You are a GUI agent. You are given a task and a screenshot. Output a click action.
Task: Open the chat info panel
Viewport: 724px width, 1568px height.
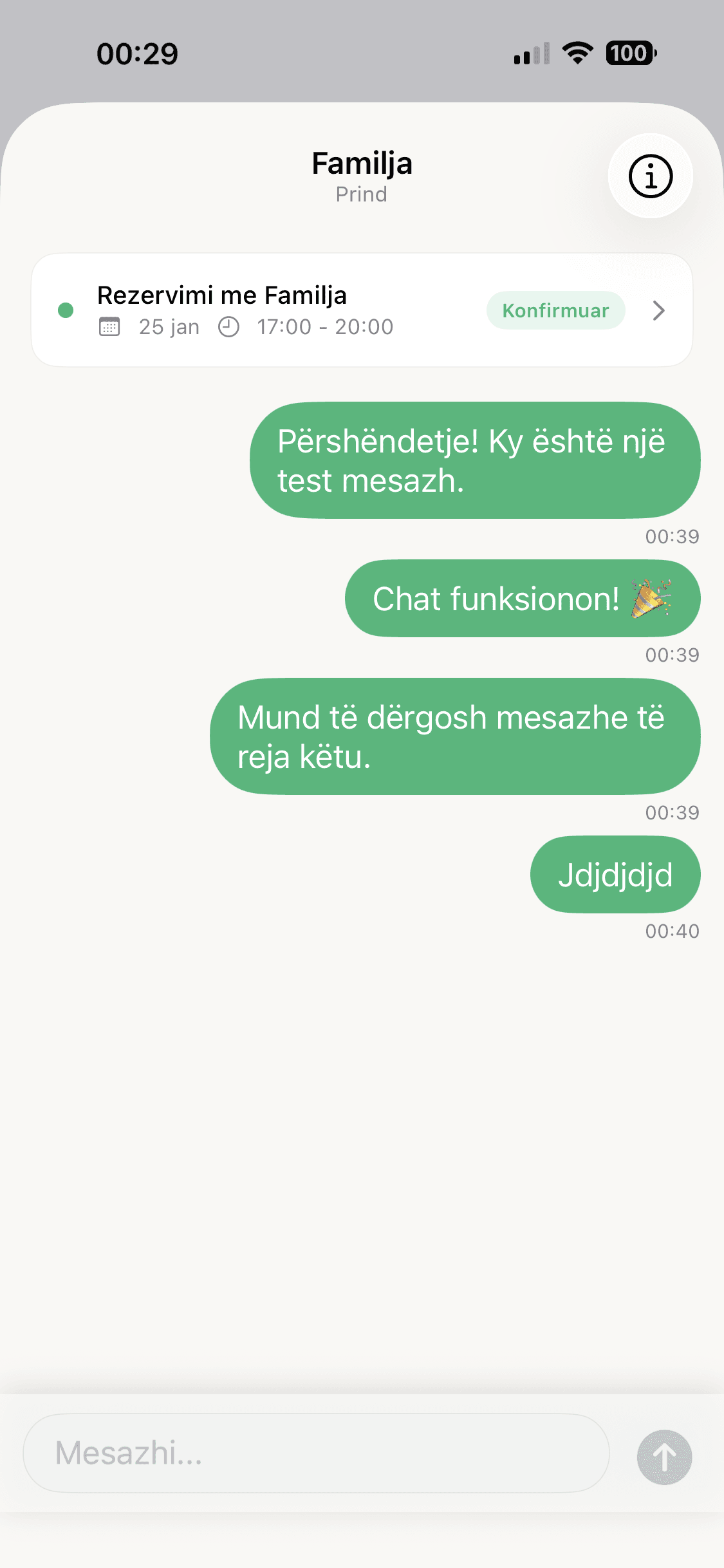tap(650, 176)
